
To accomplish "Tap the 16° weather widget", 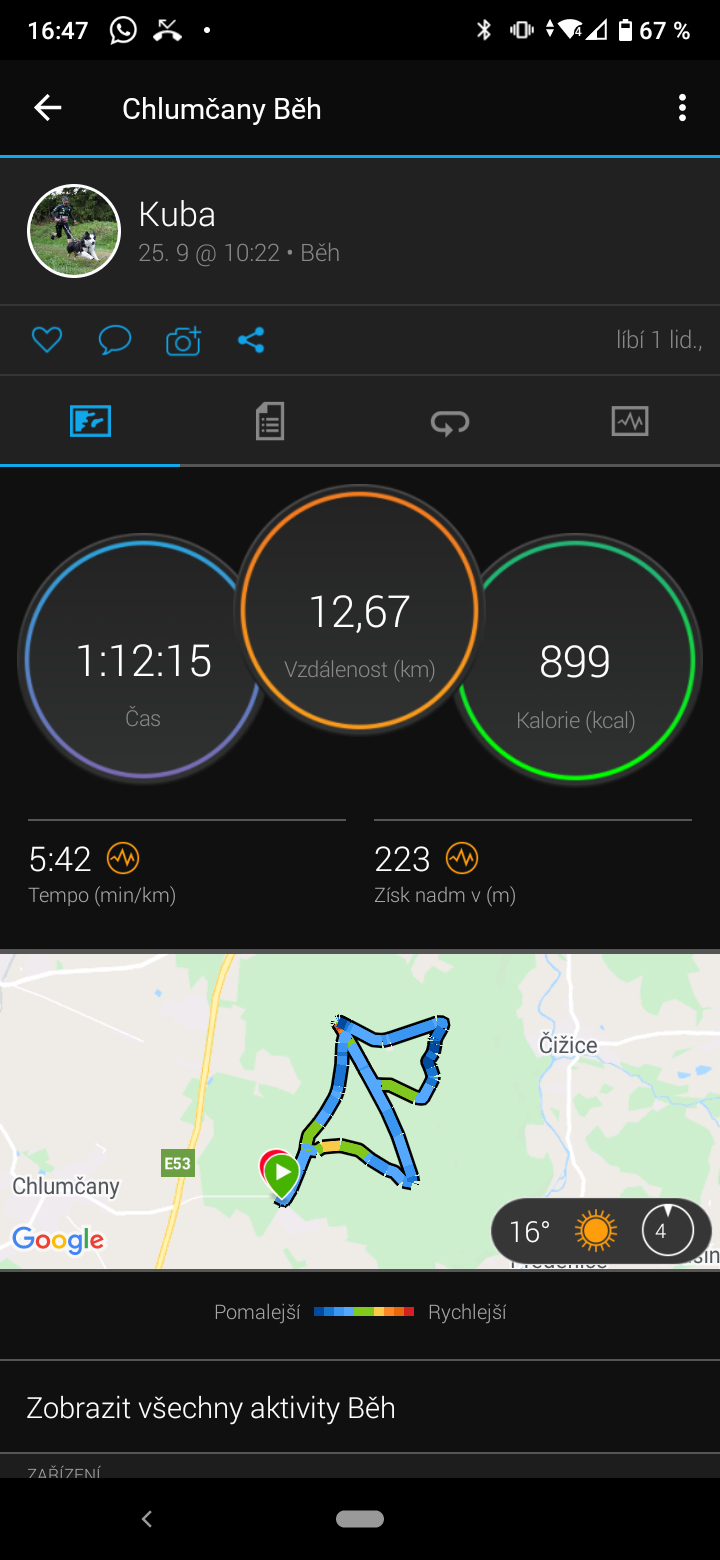I will pos(601,1230).
